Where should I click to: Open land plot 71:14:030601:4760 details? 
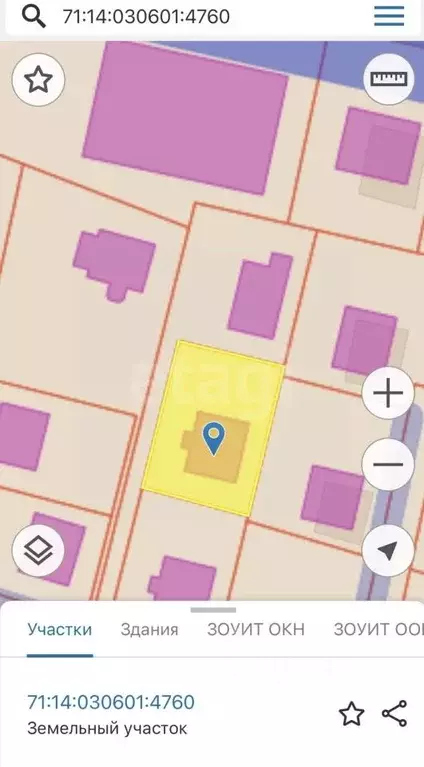[x=111, y=702]
